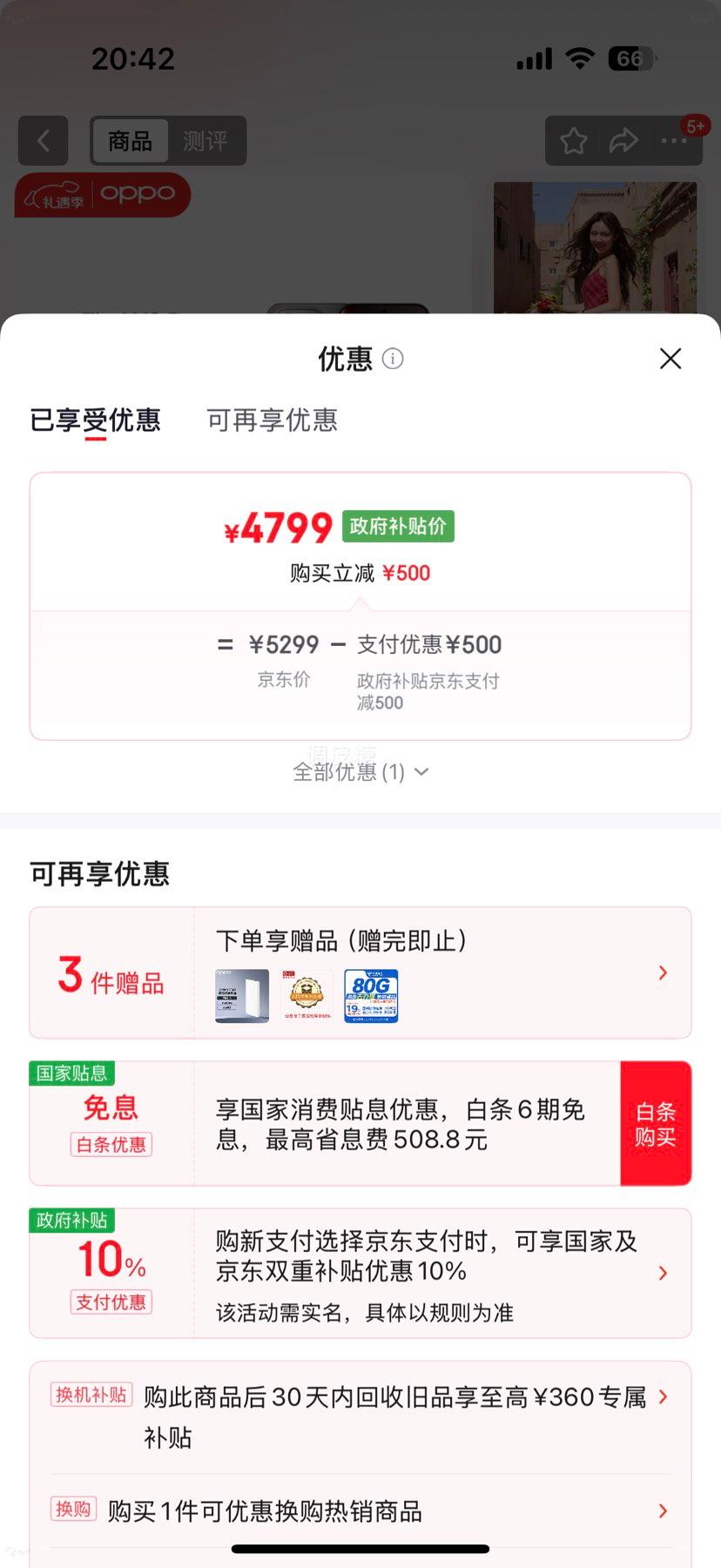
Task: Select the 商品 product tab
Action: (129, 140)
